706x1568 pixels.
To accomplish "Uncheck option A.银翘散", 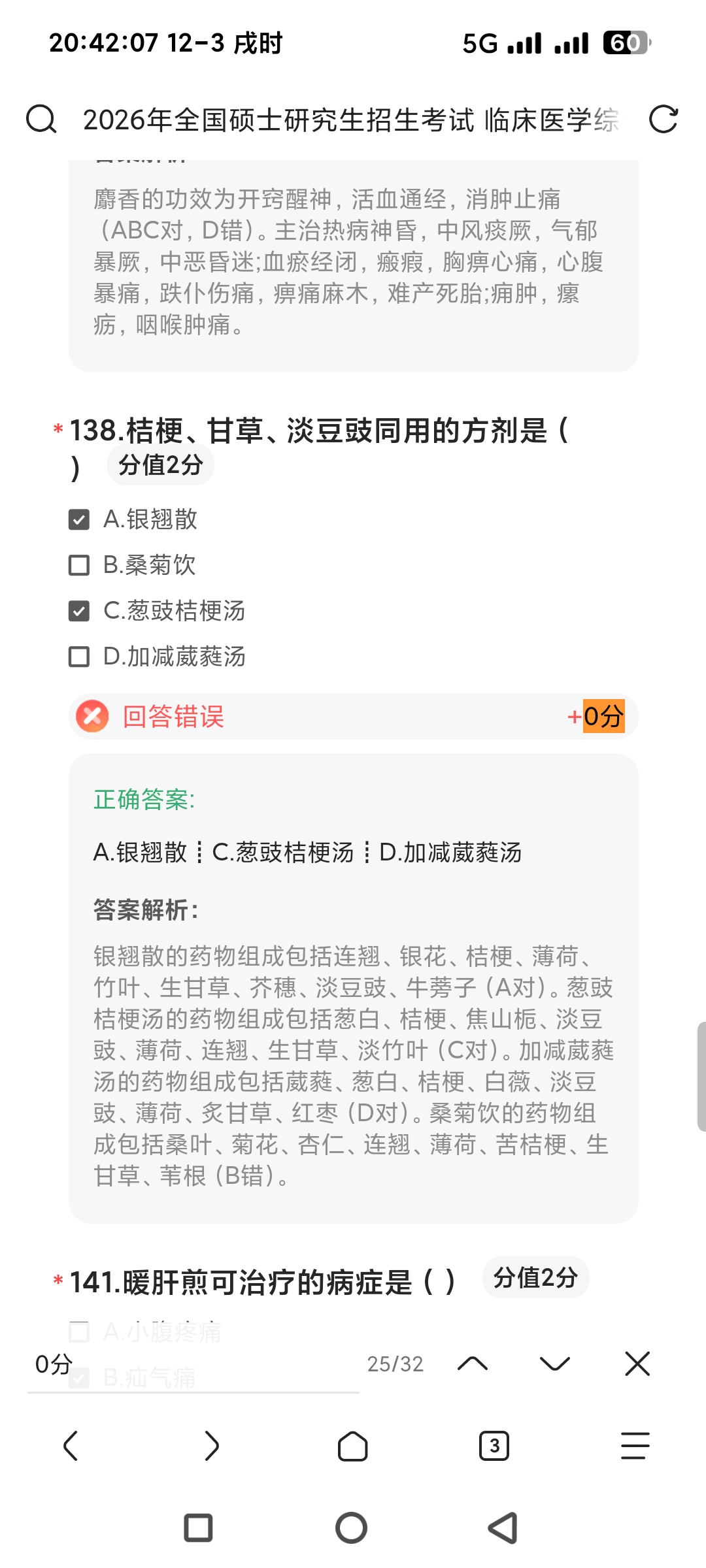I will click(x=79, y=520).
